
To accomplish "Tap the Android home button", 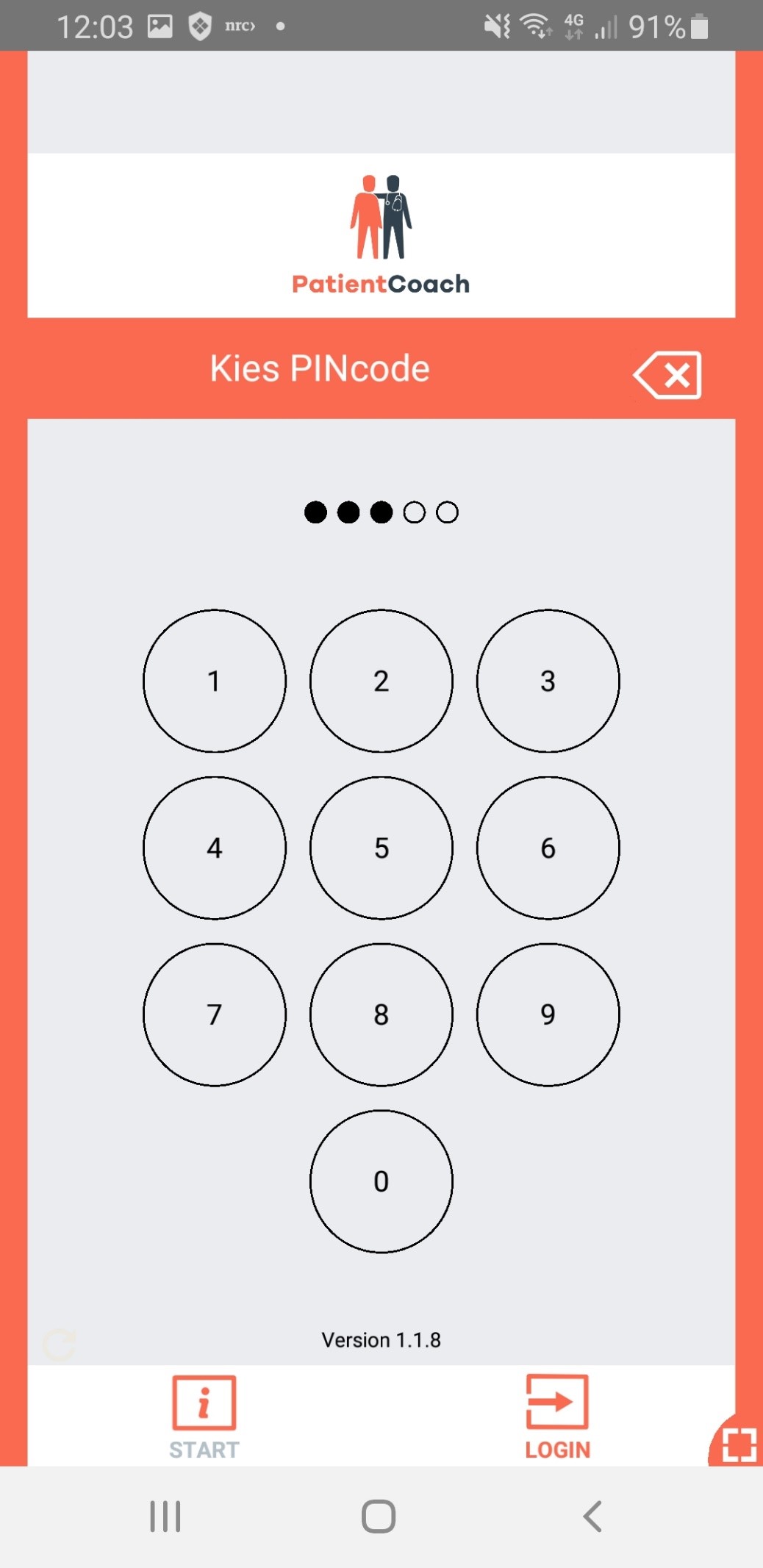I will pos(376,1516).
